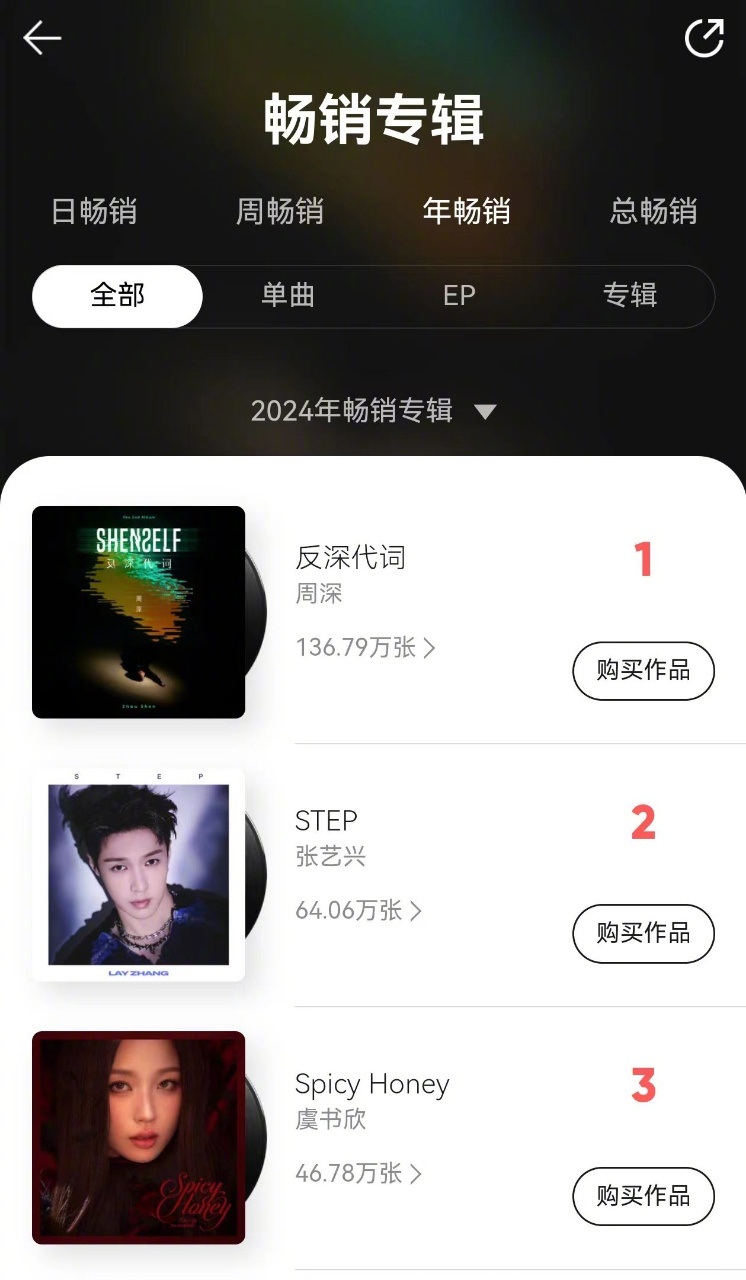Go back using the top-left arrow

[x=42, y=38]
